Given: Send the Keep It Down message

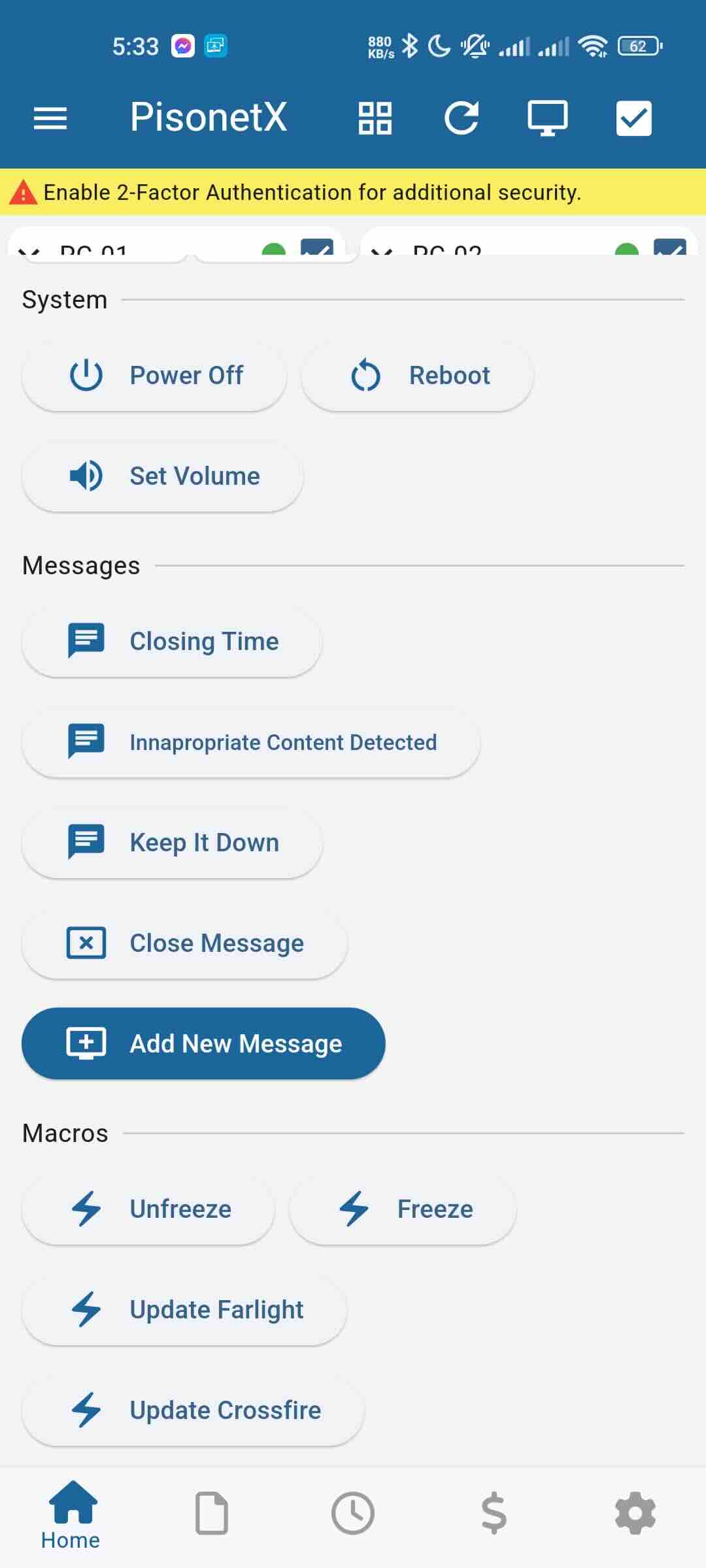Looking at the screenshot, I should (x=172, y=843).
